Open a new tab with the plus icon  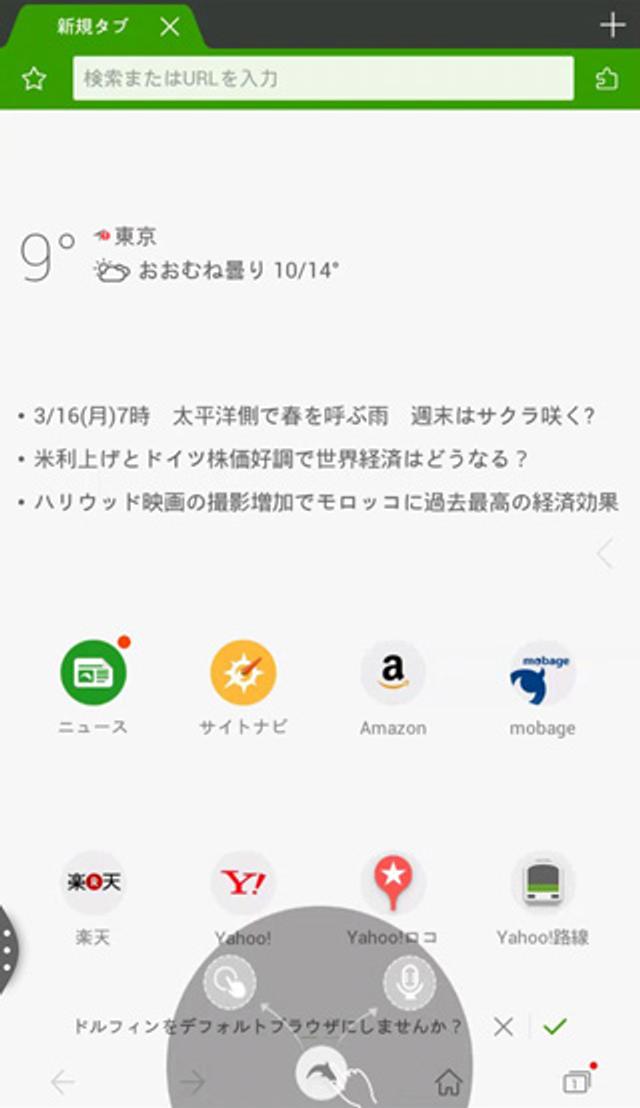coord(612,25)
